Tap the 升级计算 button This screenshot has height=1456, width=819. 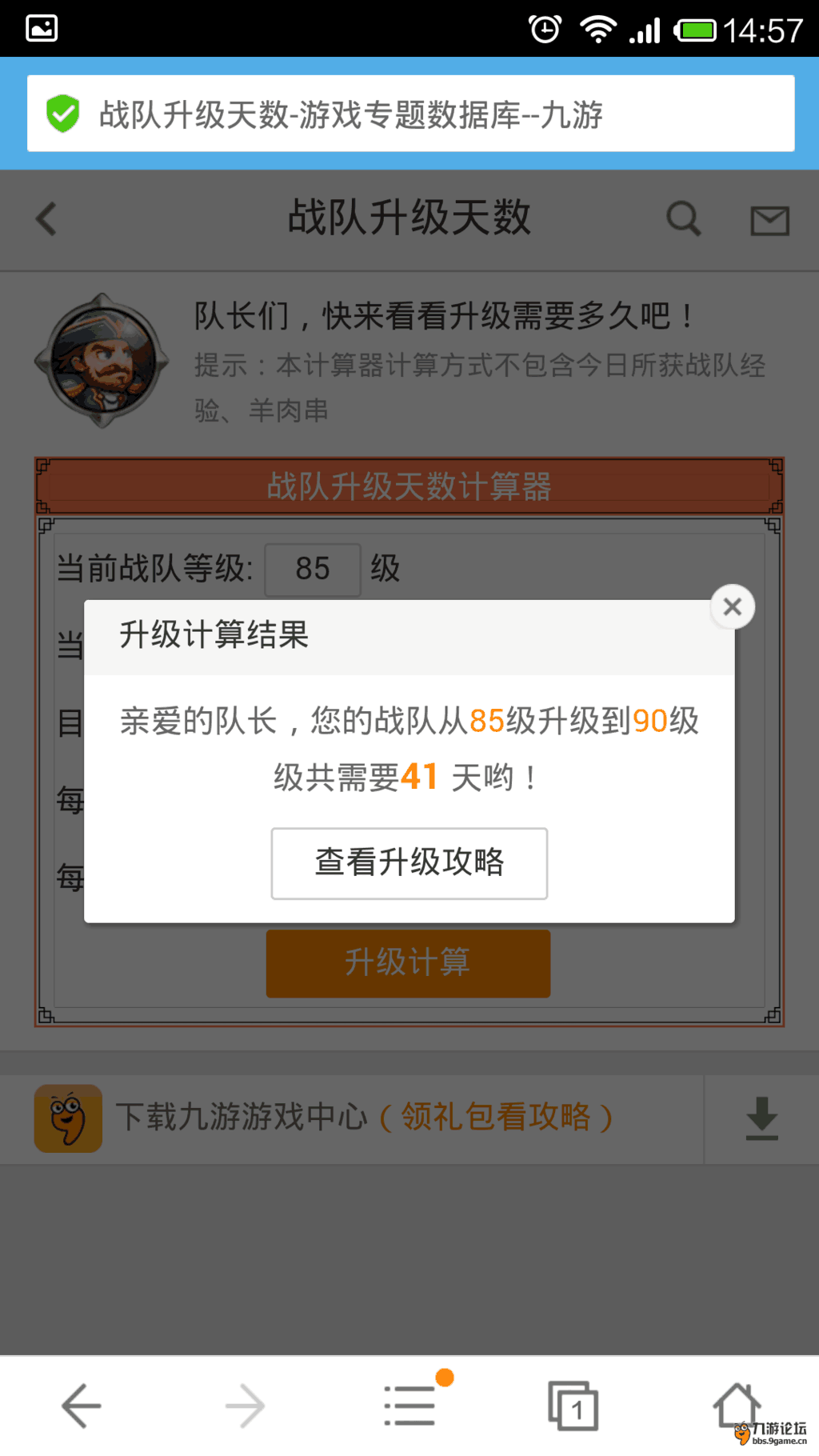[408, 962]
